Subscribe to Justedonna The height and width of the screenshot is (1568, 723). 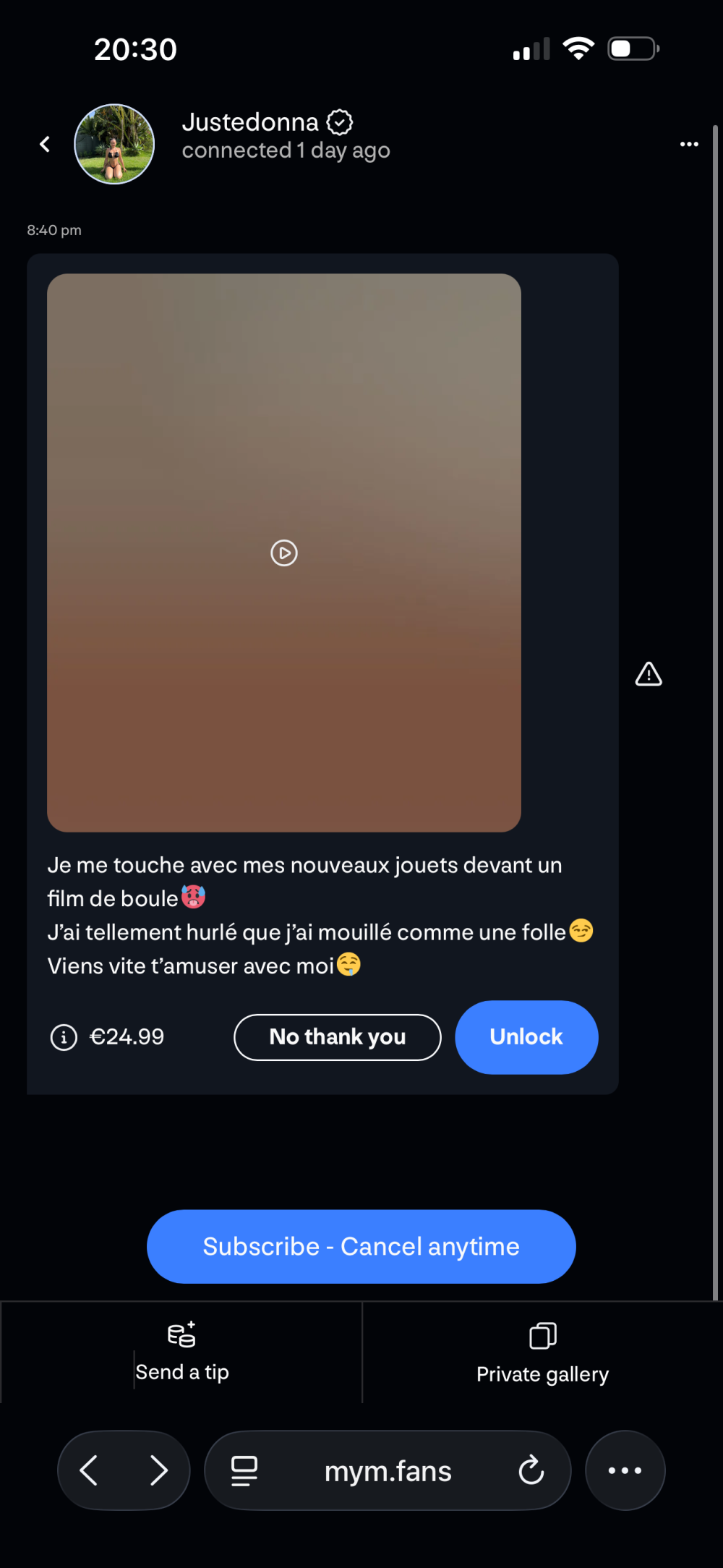361,1246
